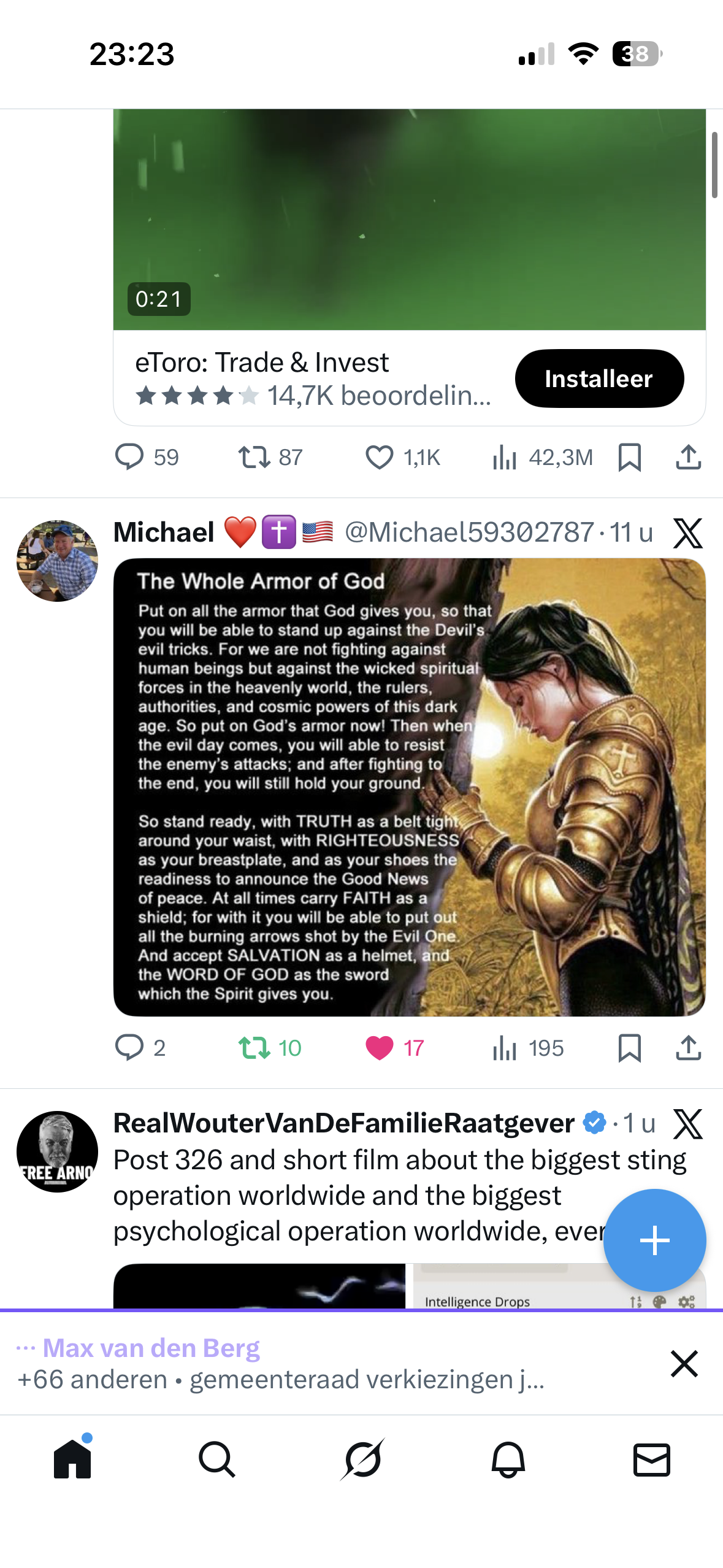Open the Notifications tab

click(x=508, y=1459)
